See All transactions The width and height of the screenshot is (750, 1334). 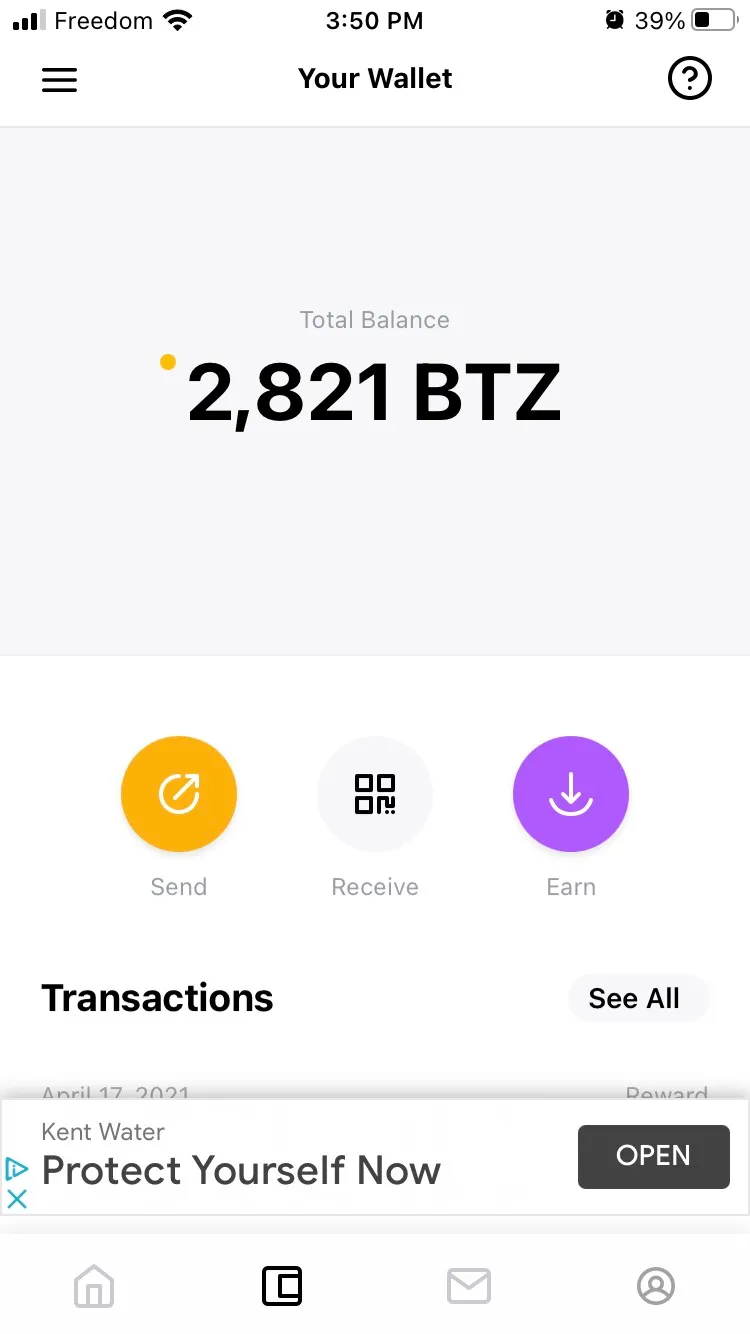coord(635,998)
